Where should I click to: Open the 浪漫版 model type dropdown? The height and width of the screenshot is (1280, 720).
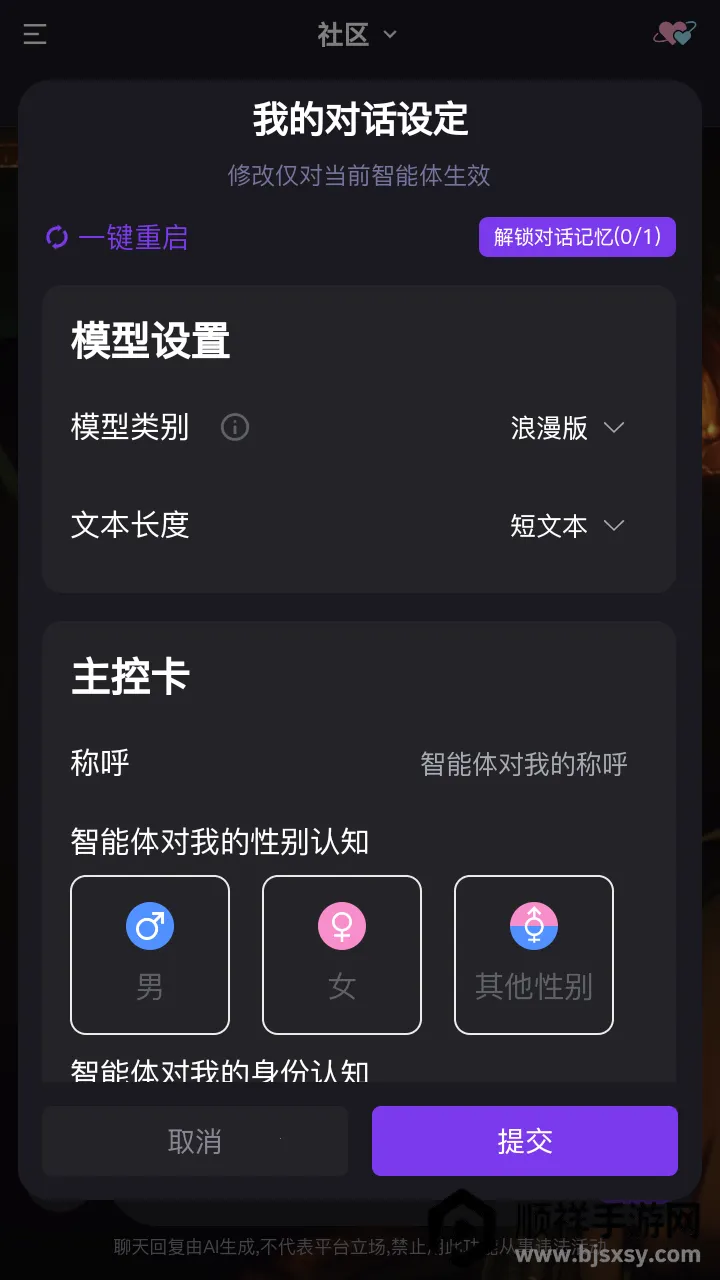tap(567, 428)
